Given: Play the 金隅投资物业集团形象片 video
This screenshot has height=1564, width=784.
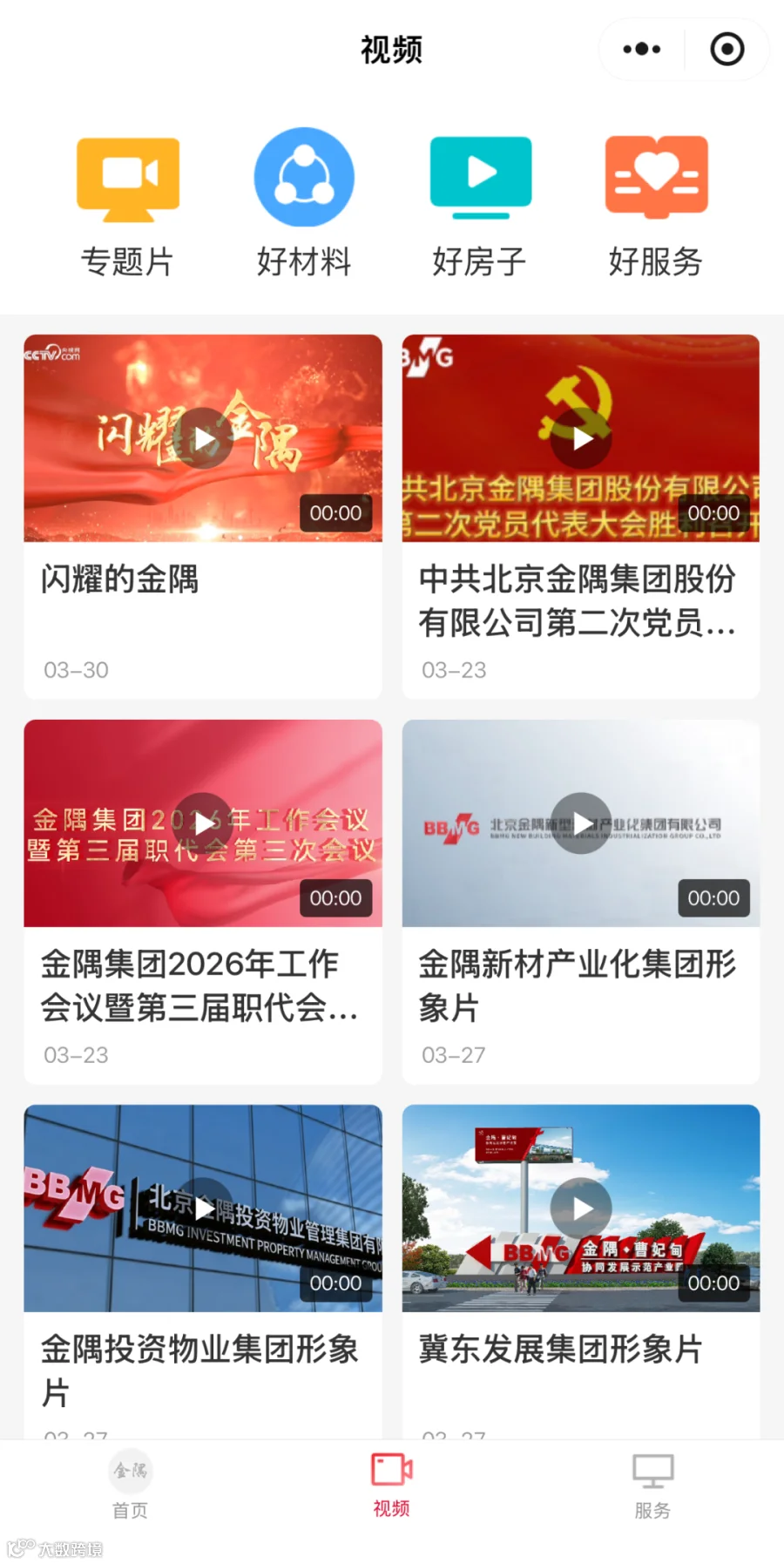Looking at the screenshot, I should pos(203,1209).
